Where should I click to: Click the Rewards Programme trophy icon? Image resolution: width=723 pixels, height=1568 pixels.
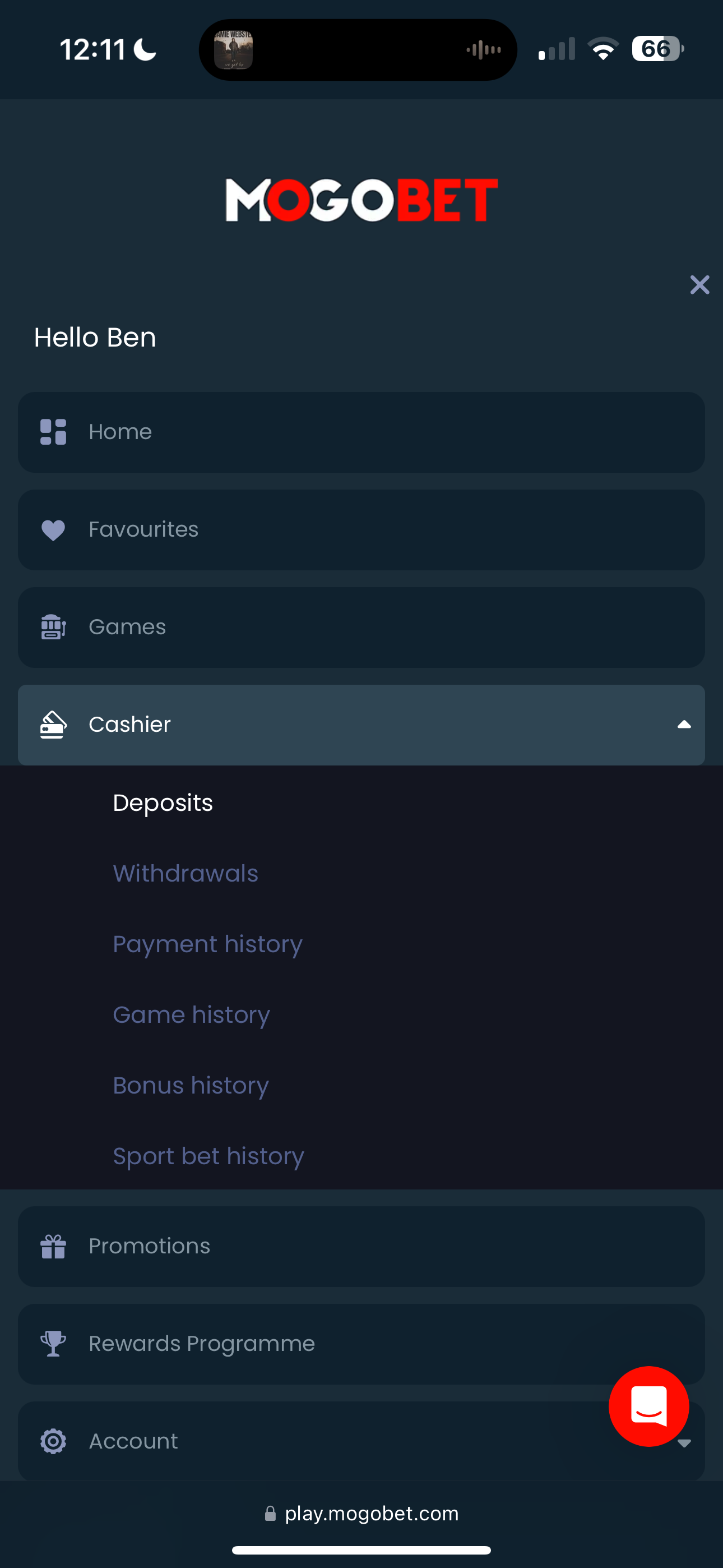click(54, 1343)
